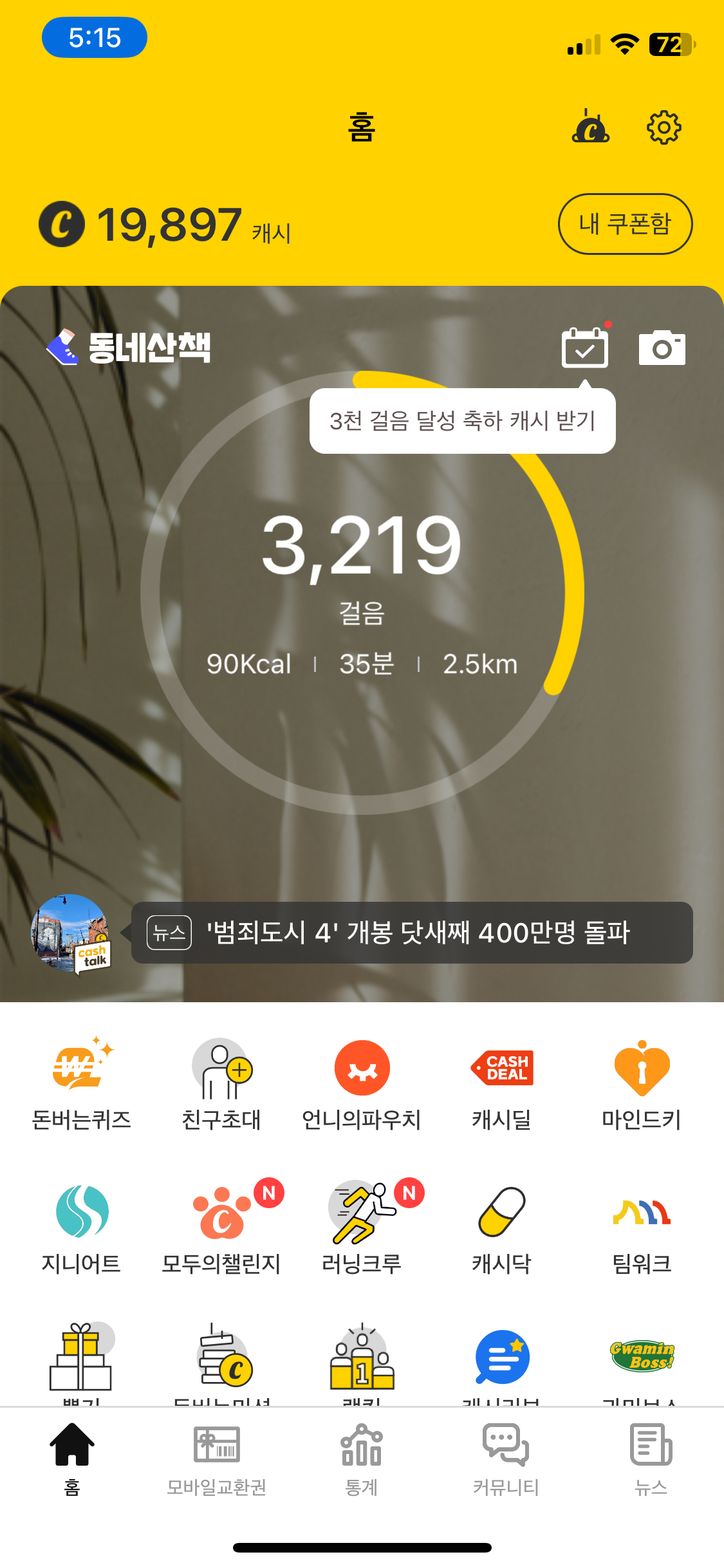Viewport: 724px width, 1568px height.
Task: Open 러닝크루
Action: [362, 1227]
